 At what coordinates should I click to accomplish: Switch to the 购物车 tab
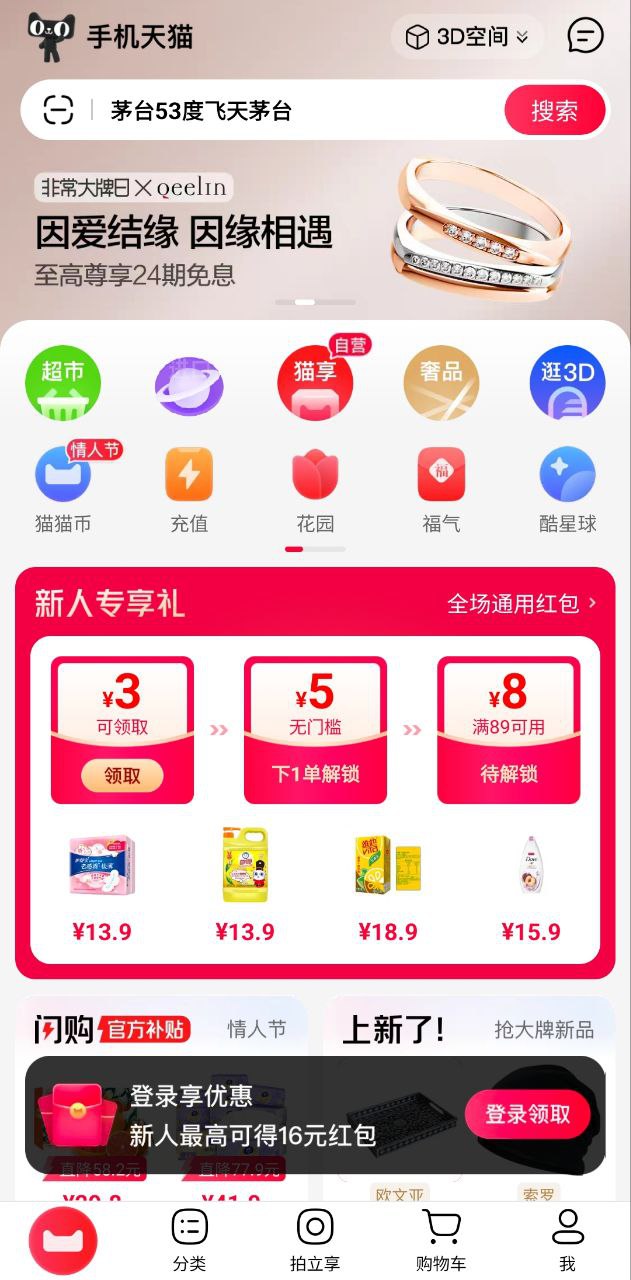[441, 1240]
